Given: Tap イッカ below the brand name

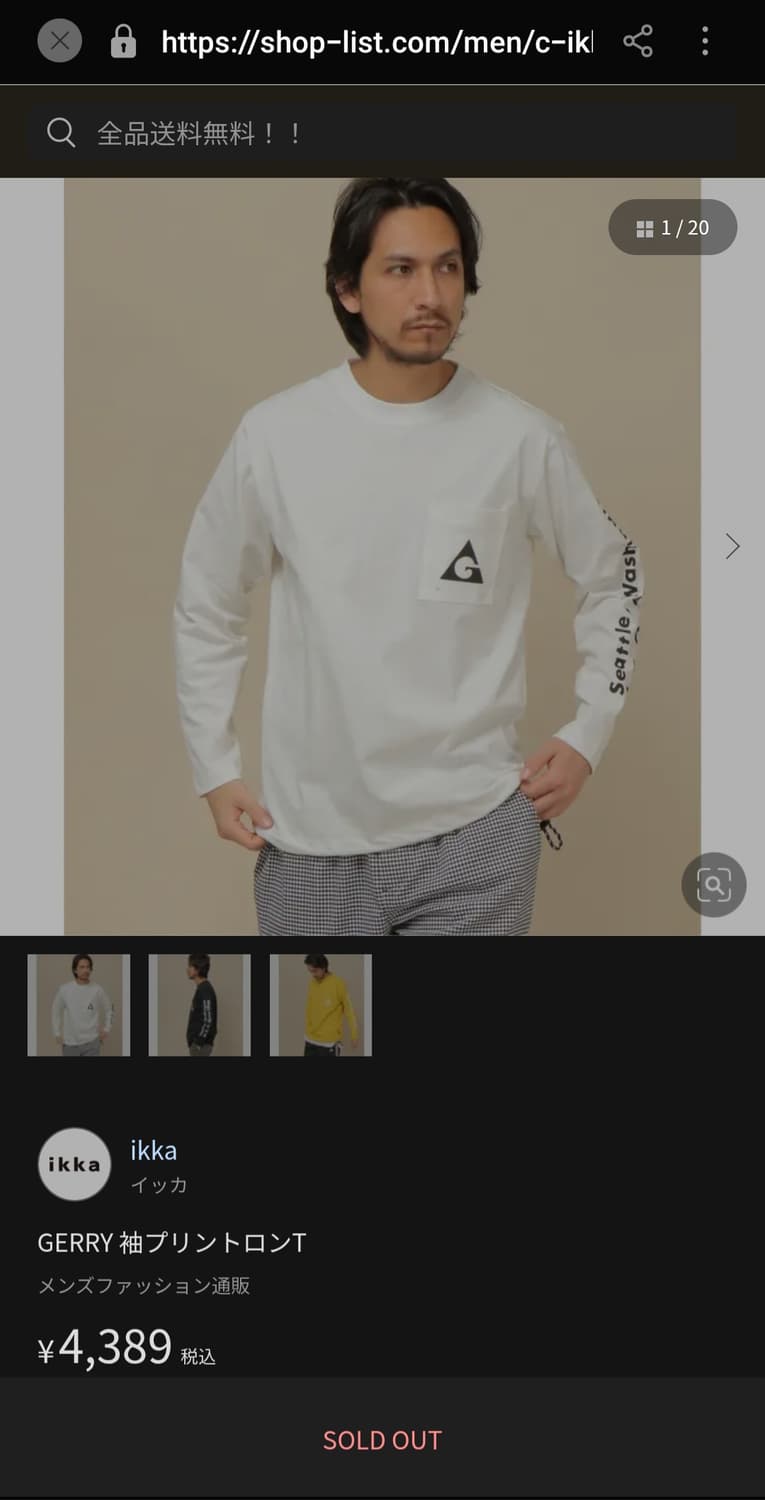Looking at the screenshot, I should point(158,1186).
